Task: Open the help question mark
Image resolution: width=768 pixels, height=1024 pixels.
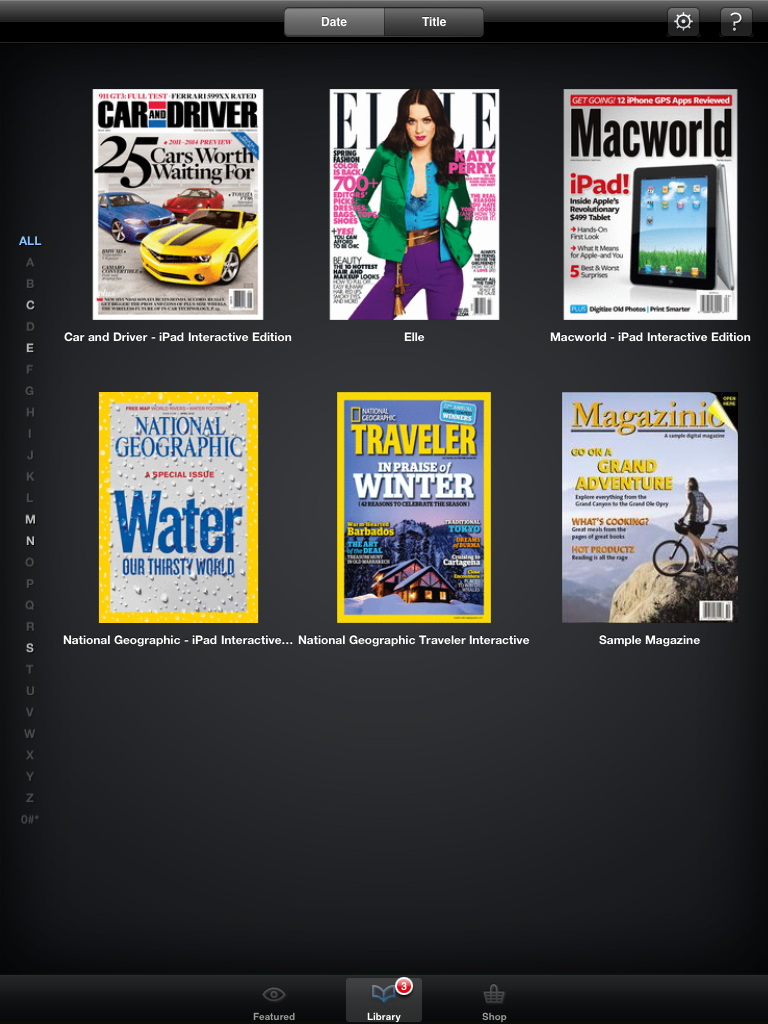Action: [736, 22]
